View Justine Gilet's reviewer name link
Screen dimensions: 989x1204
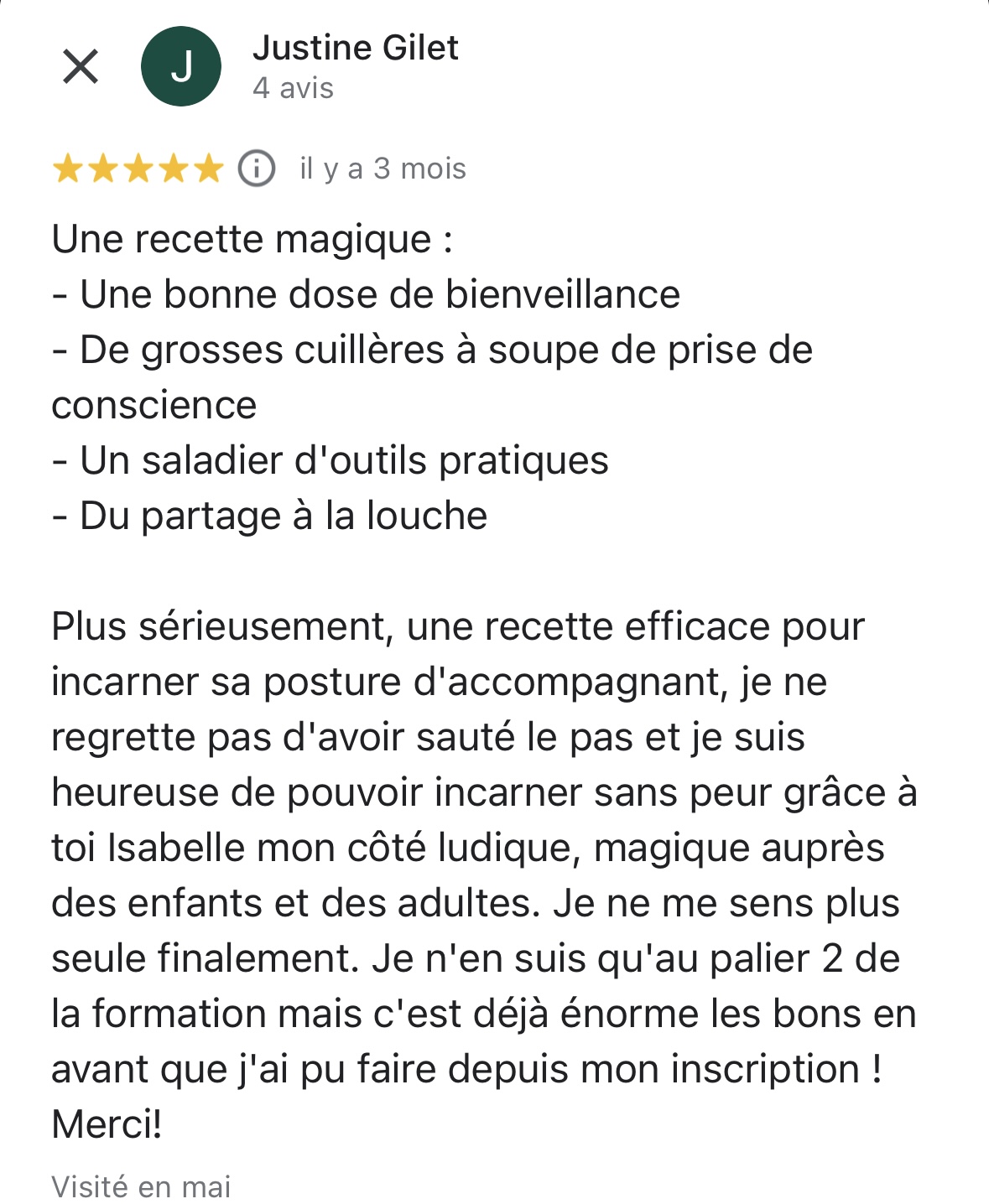tap(356, 48)
